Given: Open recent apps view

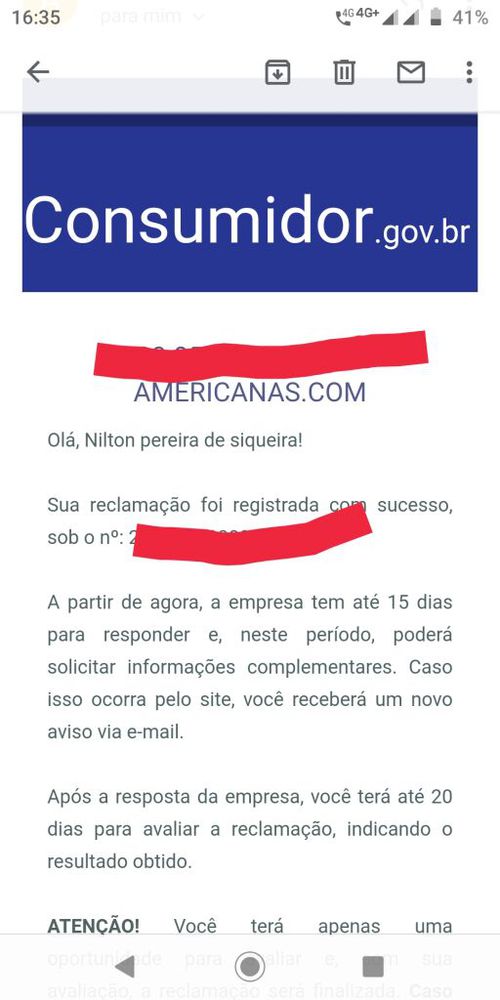Looking at the screenshot, I should (373, 967).
